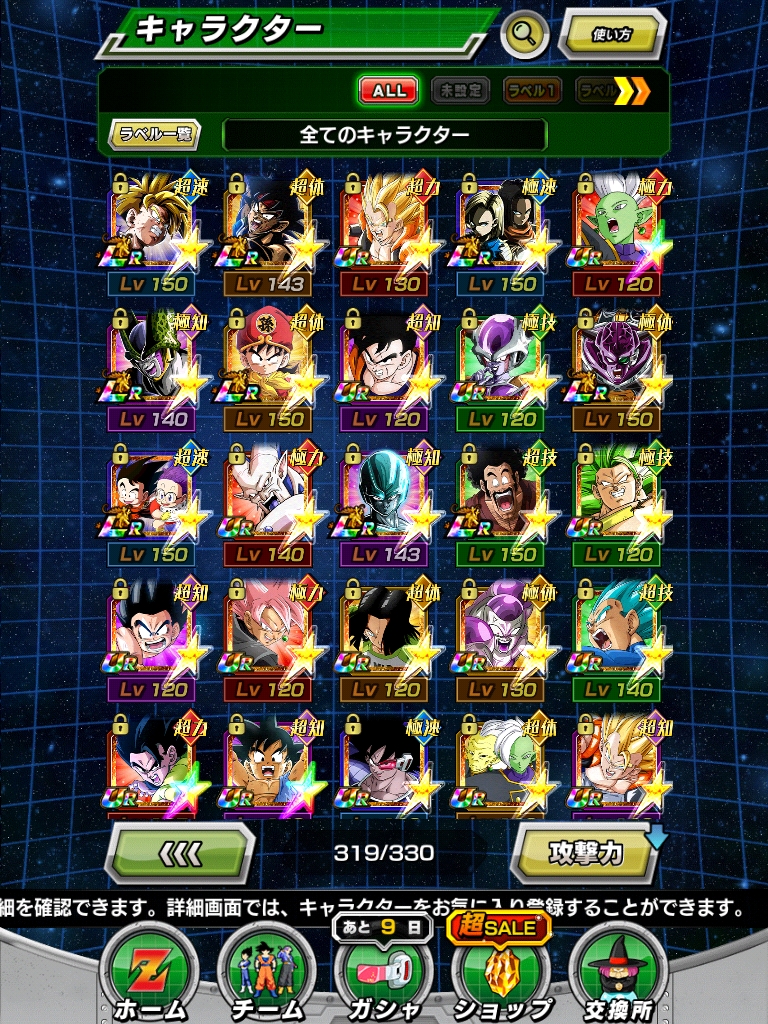Viewport: 768px width, 1024px height.
Task: Switch to the ラベル1 tab
Action: click(531, 90)
